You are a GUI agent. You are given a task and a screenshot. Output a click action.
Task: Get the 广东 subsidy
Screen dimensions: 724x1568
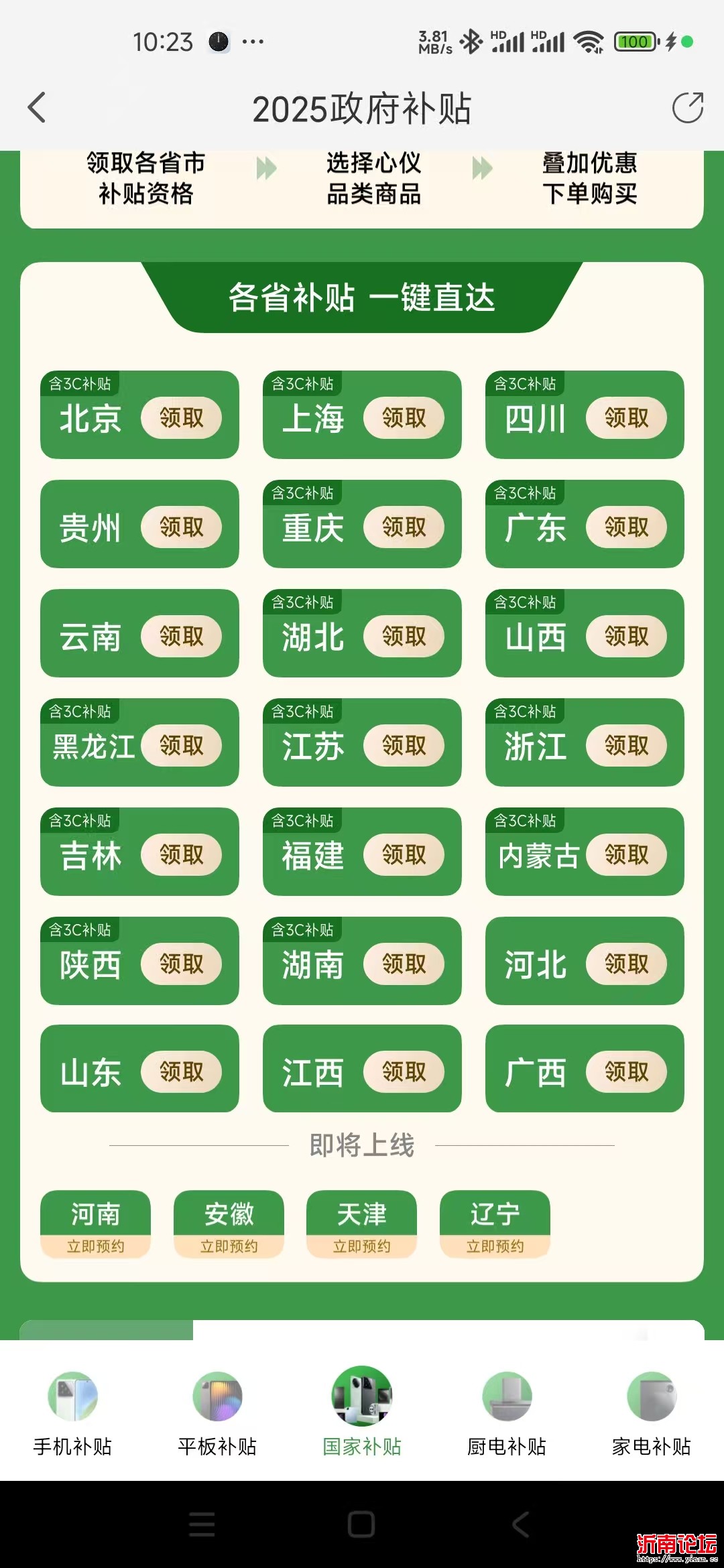(626, 527)
